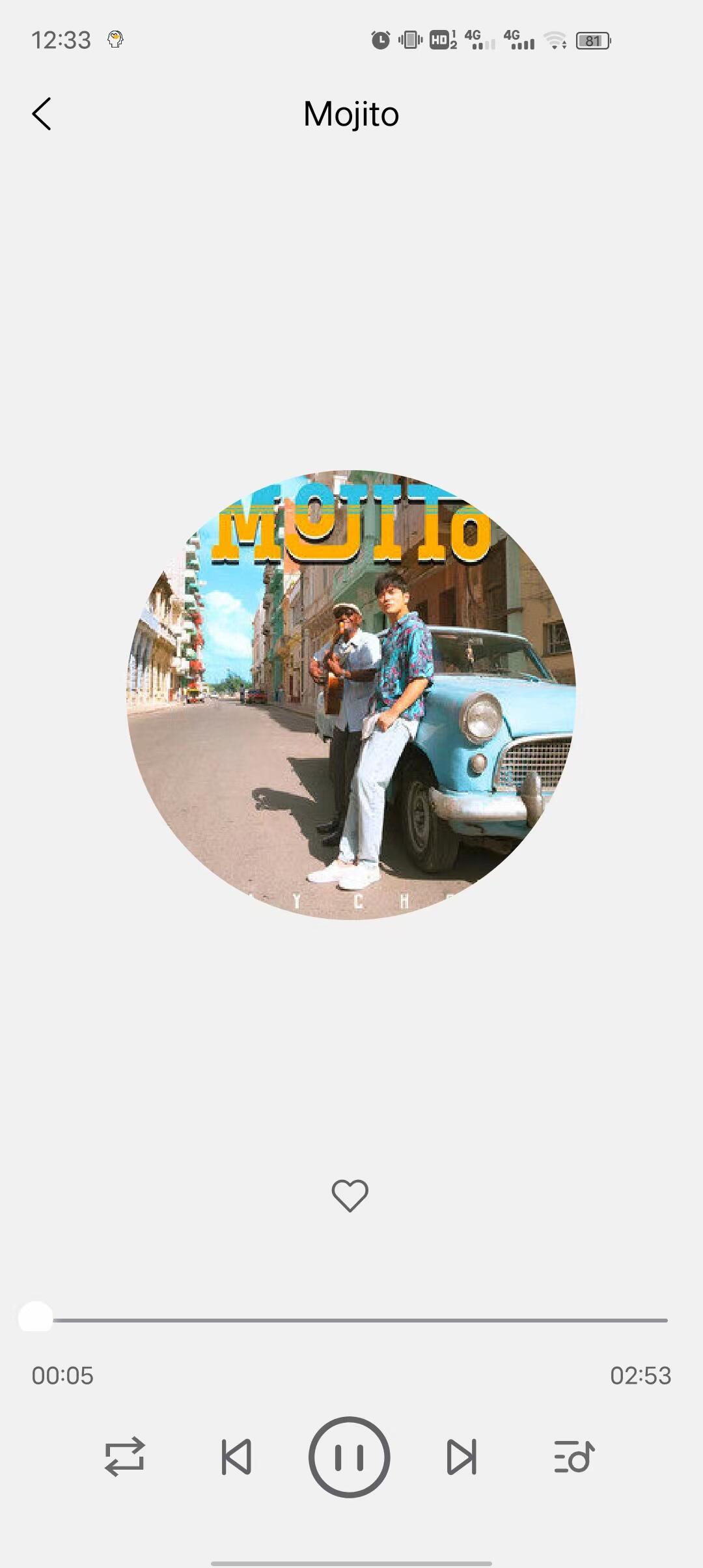Like the song with the heart icon
Image resolution: width=703 pixels, height=1568 pixels.
click(350, 1196)
